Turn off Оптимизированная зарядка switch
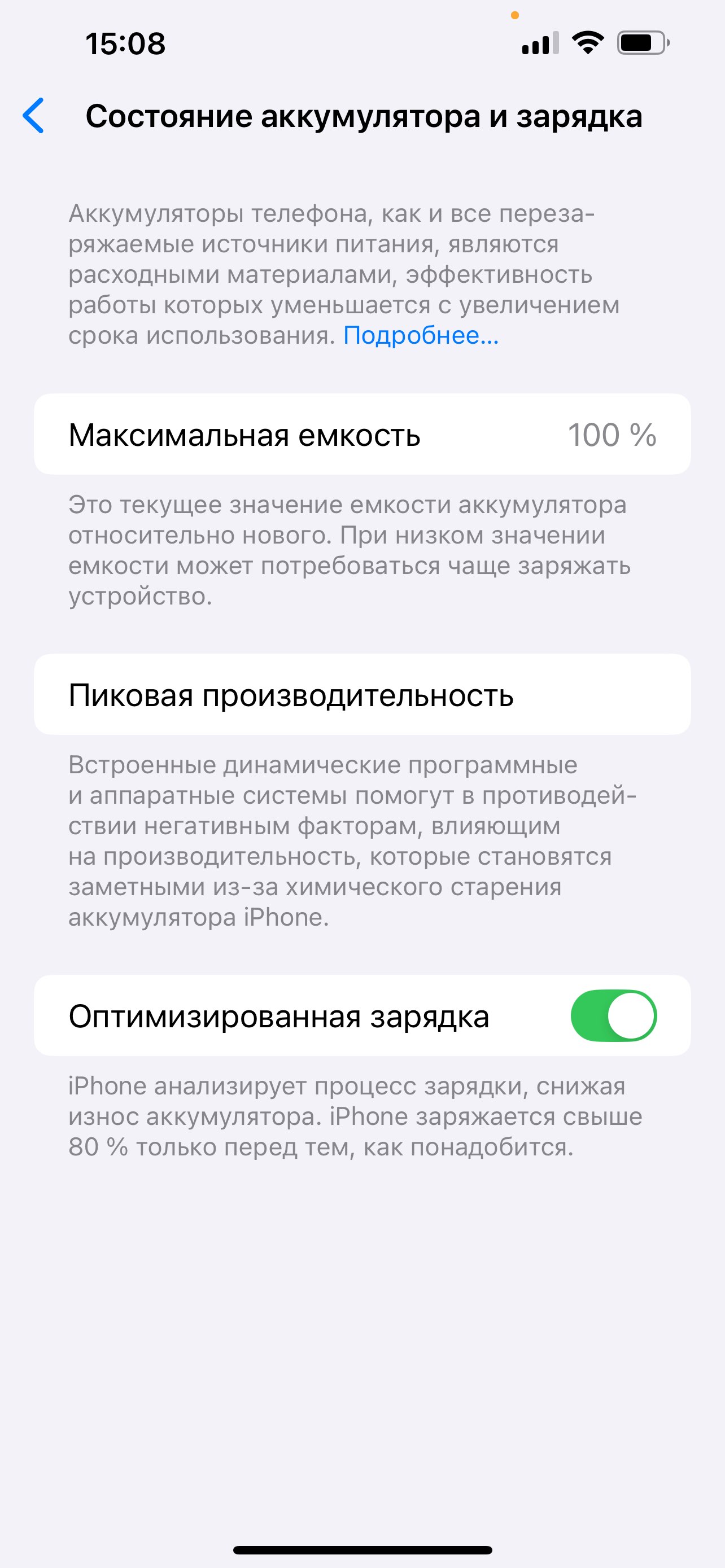 pos(613,1016)
